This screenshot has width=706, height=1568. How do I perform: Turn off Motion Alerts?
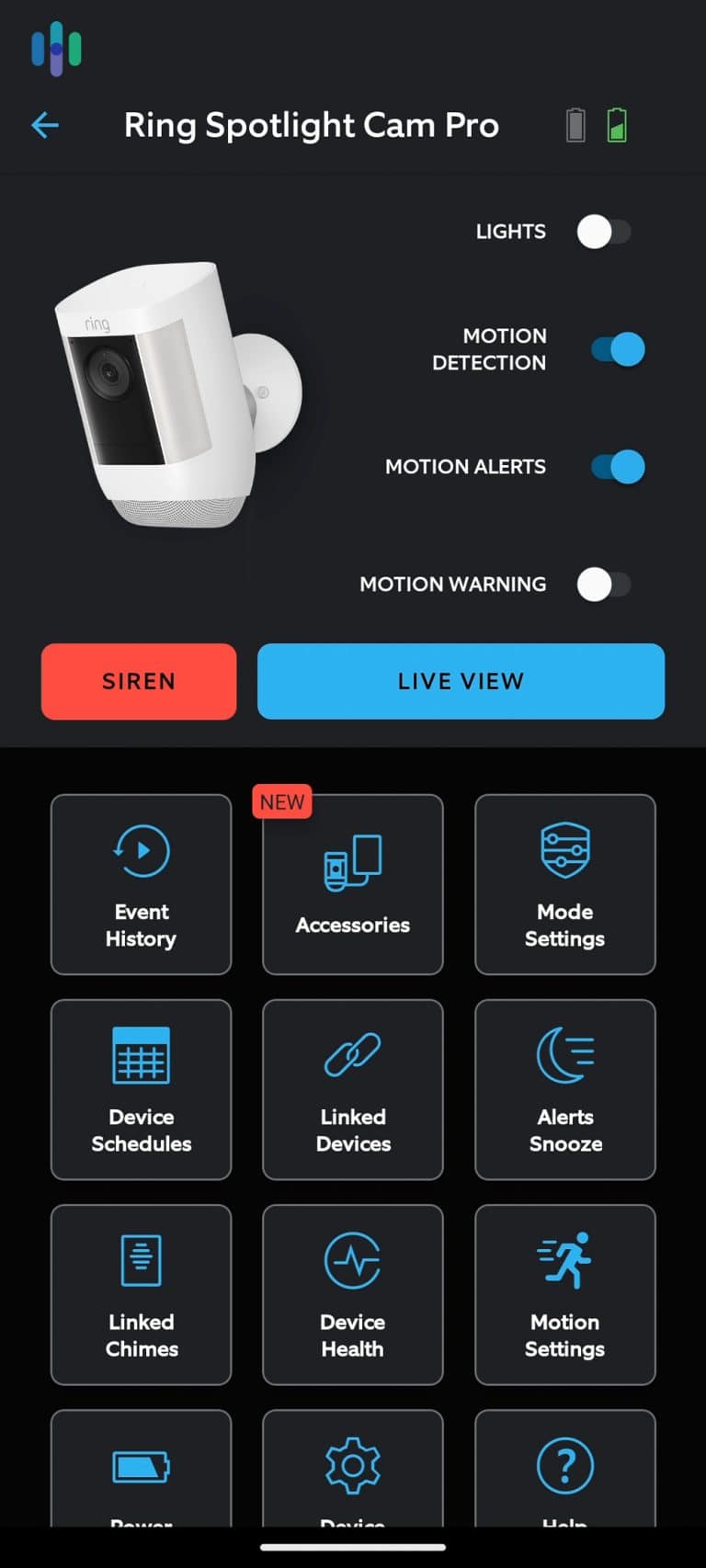618,467
